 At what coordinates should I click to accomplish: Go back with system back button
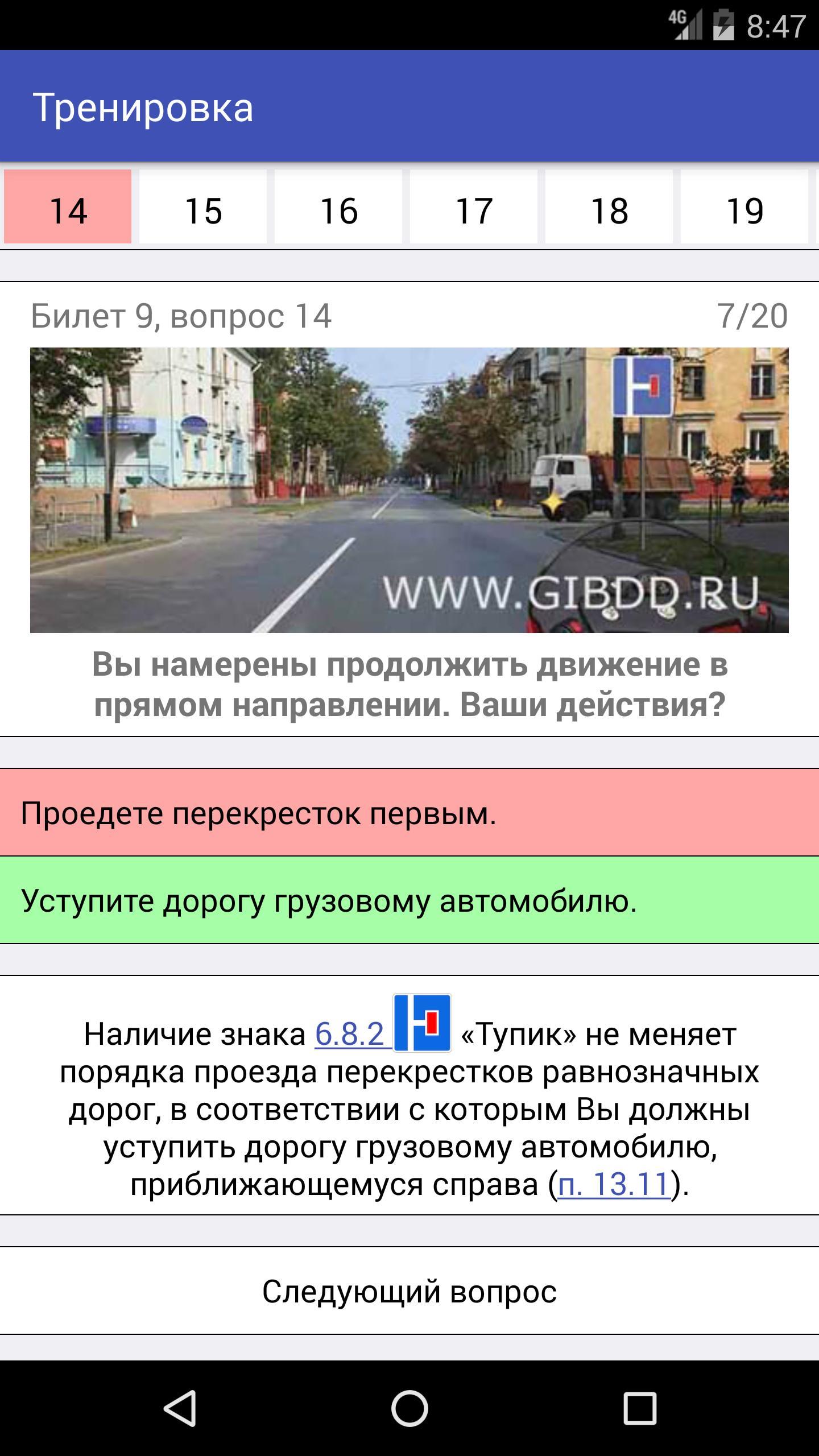pos(180,1408)
